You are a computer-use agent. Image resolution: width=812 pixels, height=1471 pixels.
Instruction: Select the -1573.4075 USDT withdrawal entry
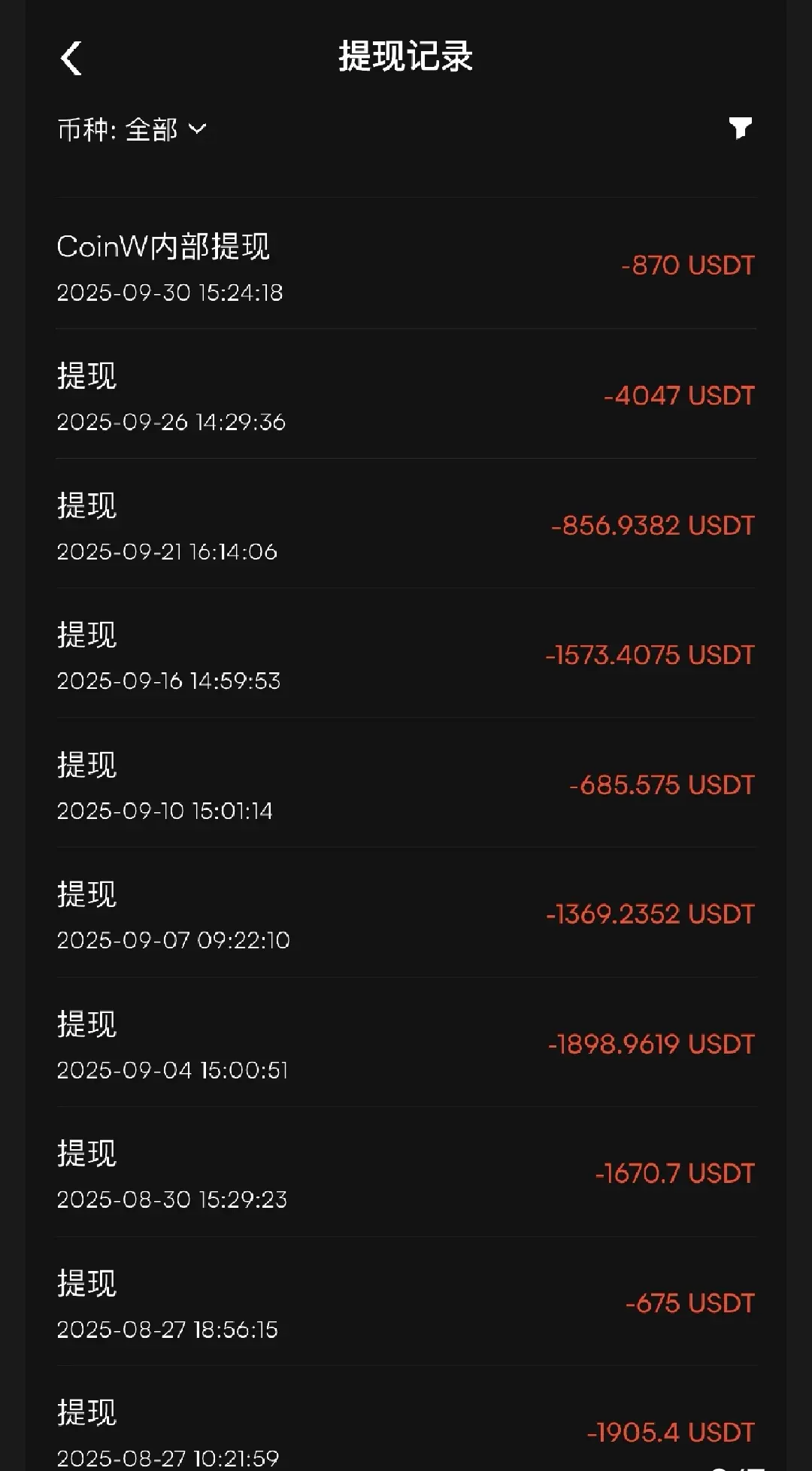(406, 654)
